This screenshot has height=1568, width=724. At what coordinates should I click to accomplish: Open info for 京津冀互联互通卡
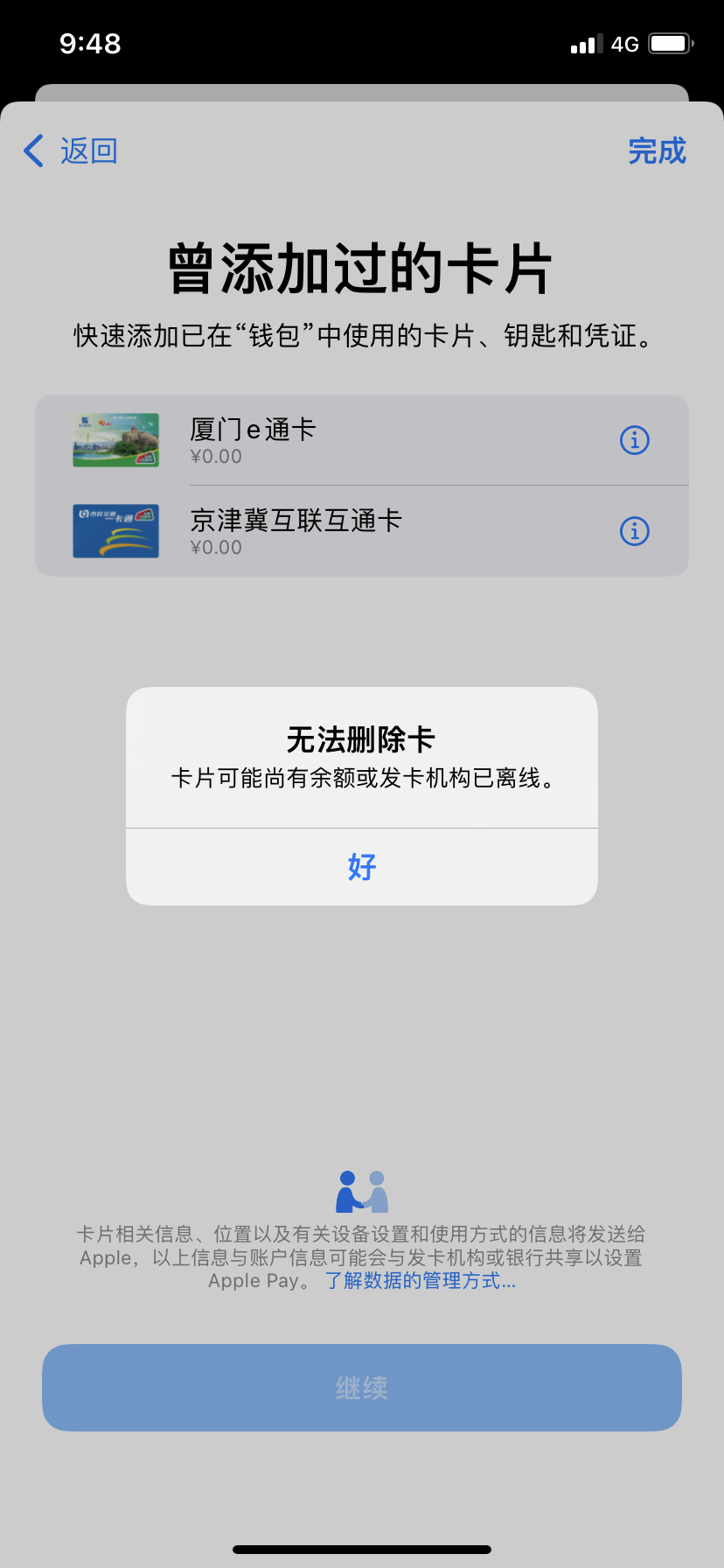pos(634,531)
